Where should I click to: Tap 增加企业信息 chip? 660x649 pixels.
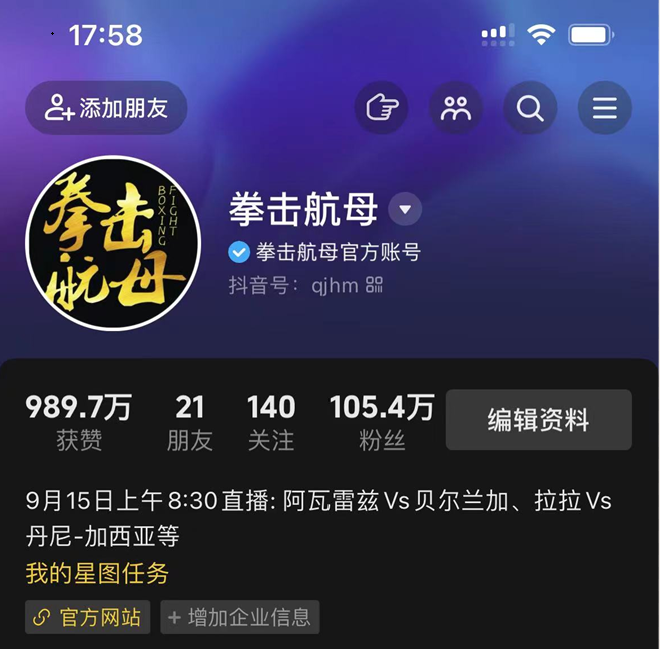(x=239, y=617)
